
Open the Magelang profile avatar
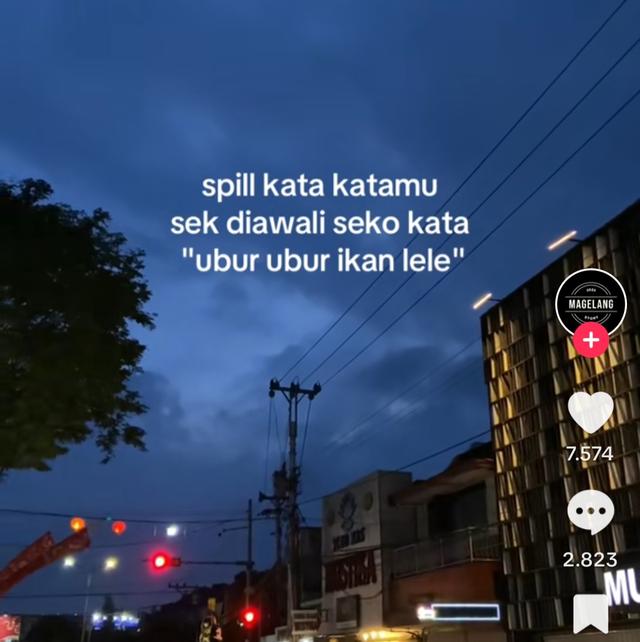tap(590, 302)
